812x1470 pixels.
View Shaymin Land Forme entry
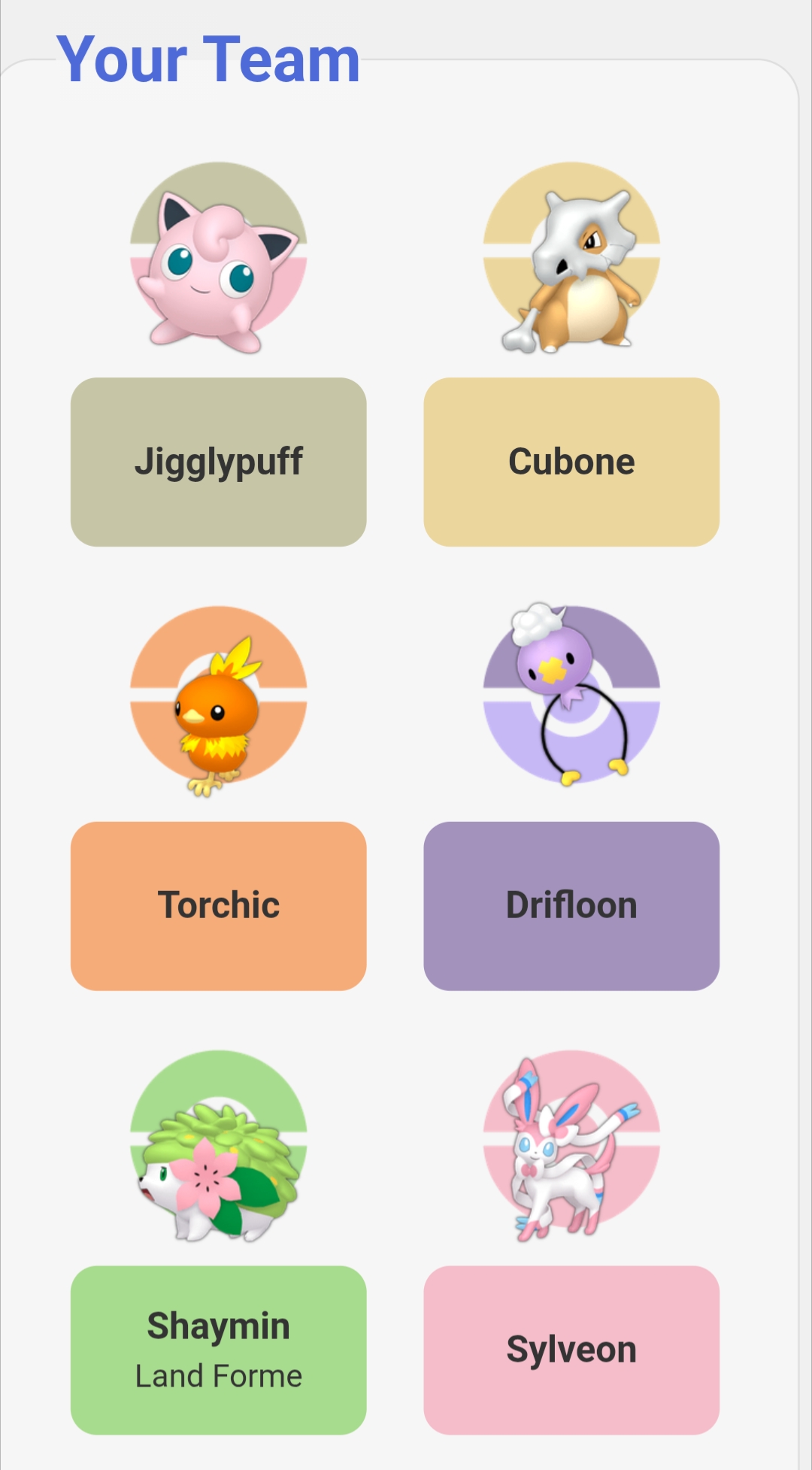[218, 1350]
